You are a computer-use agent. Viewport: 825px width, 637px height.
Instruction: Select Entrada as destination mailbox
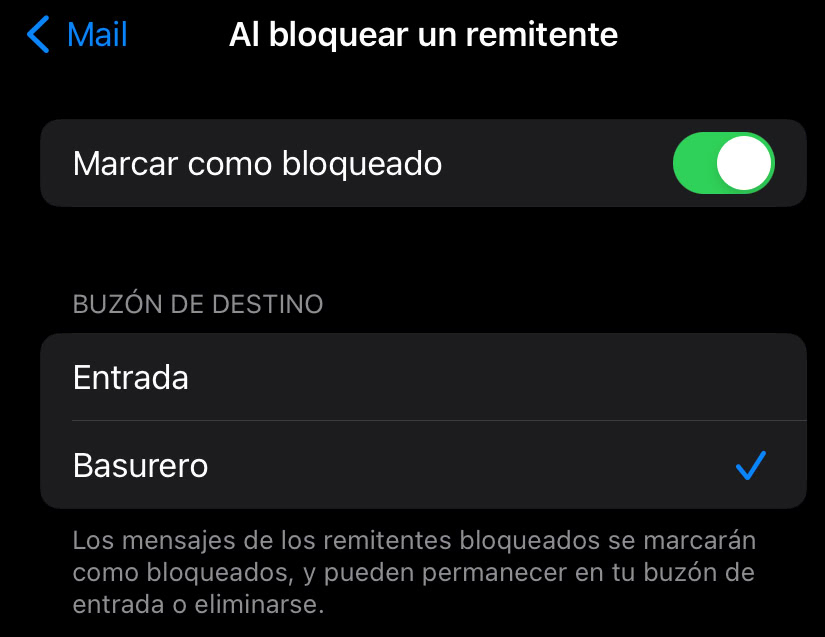(423, 378)
